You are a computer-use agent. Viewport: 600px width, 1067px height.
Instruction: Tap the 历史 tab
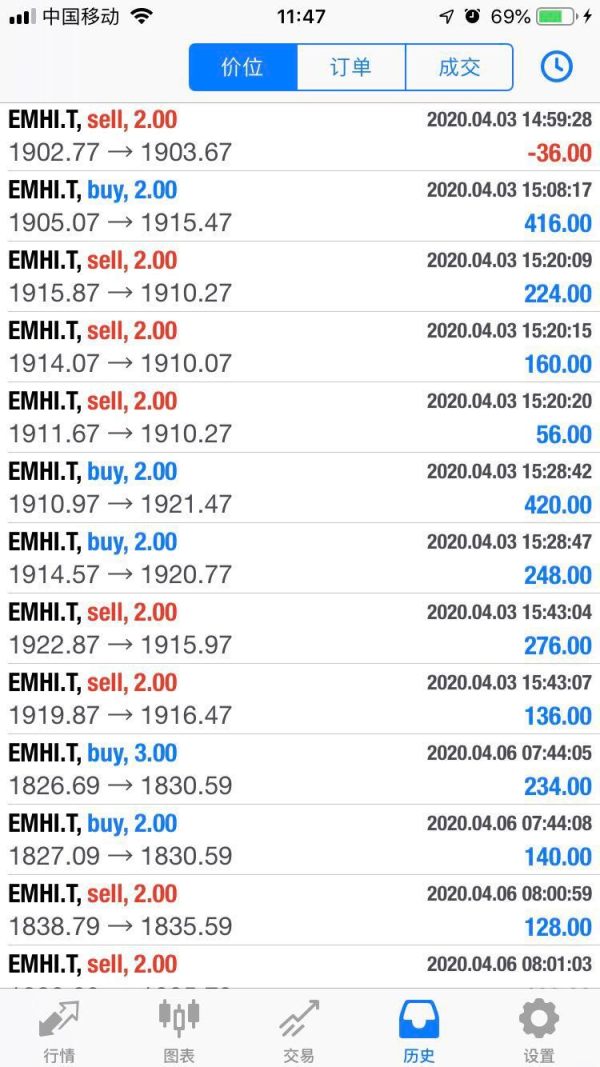(419, 1028)
